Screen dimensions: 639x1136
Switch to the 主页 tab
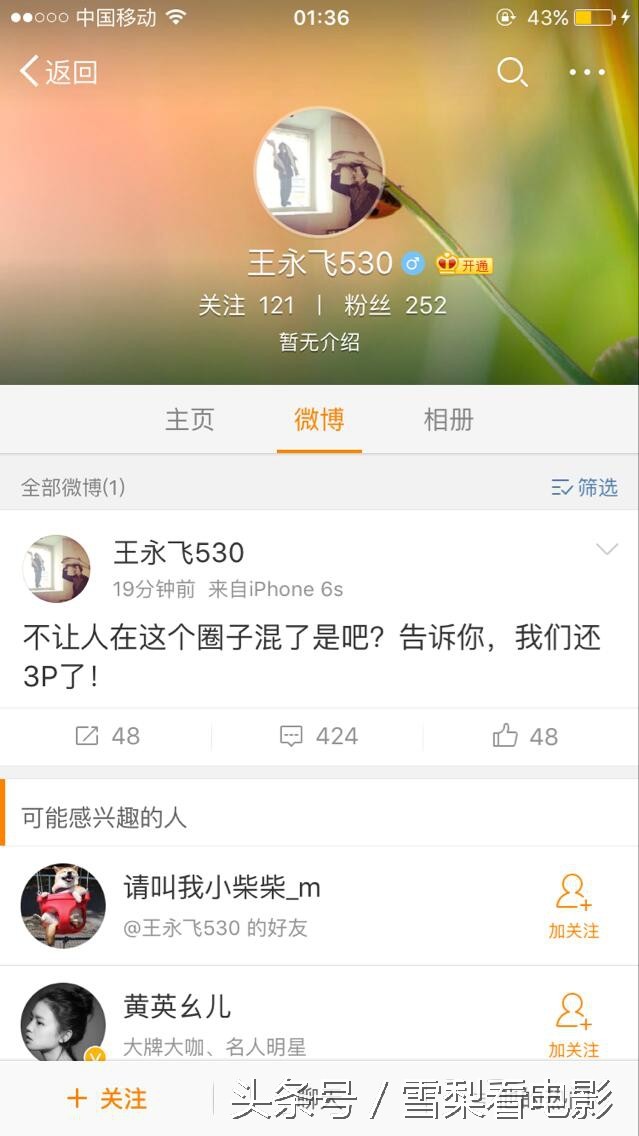(x=190, y=420)
